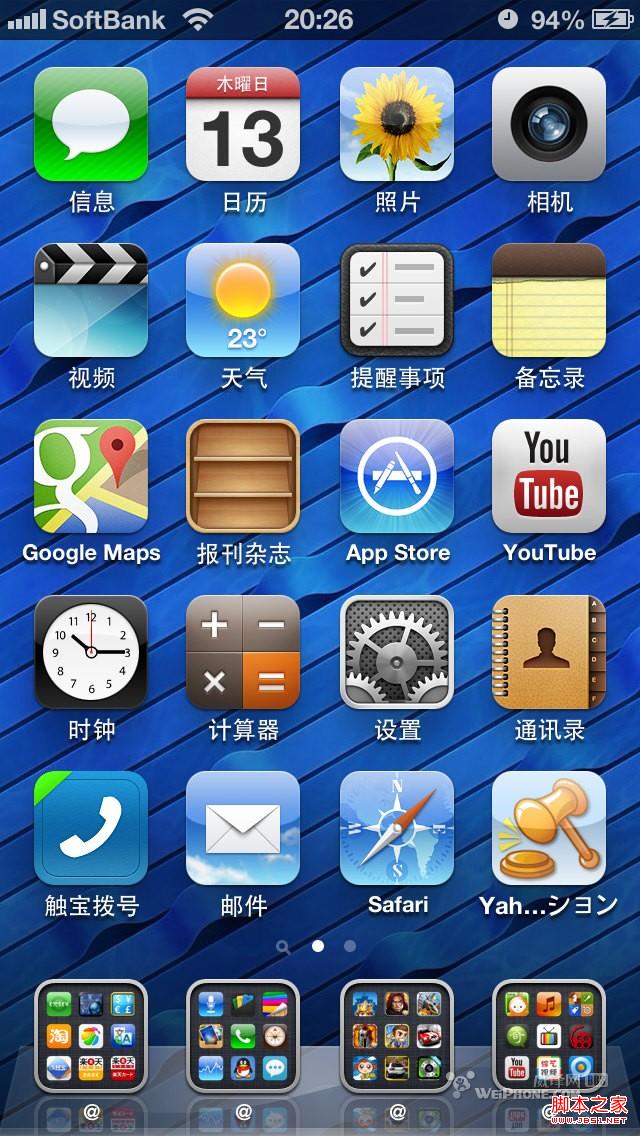Image resolution: width=640 pixels, height=1136 pixels.
Task: Open the App Store
Action: tap(397, 476)
